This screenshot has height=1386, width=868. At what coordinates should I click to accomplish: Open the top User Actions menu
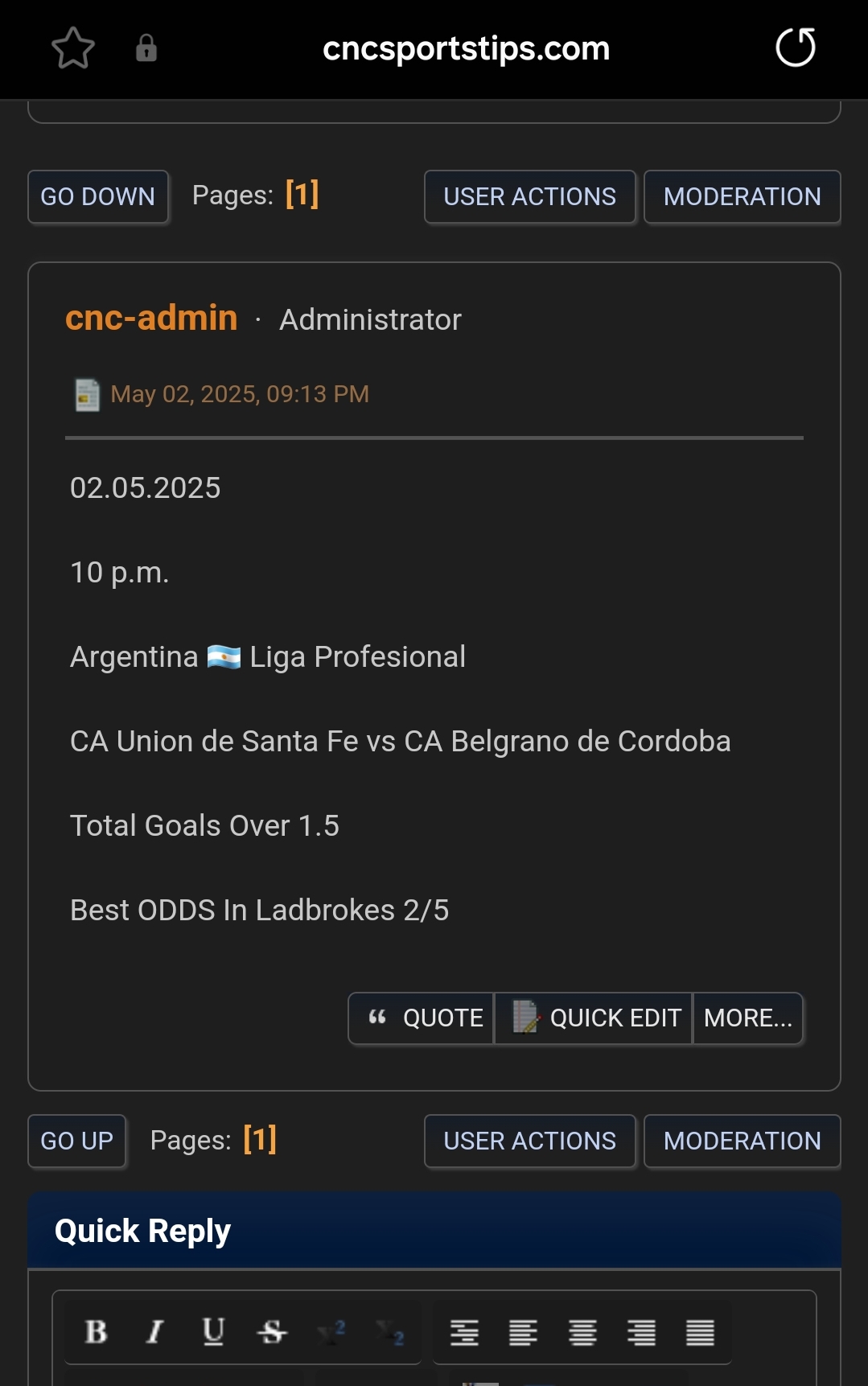[x=529, y=196]
